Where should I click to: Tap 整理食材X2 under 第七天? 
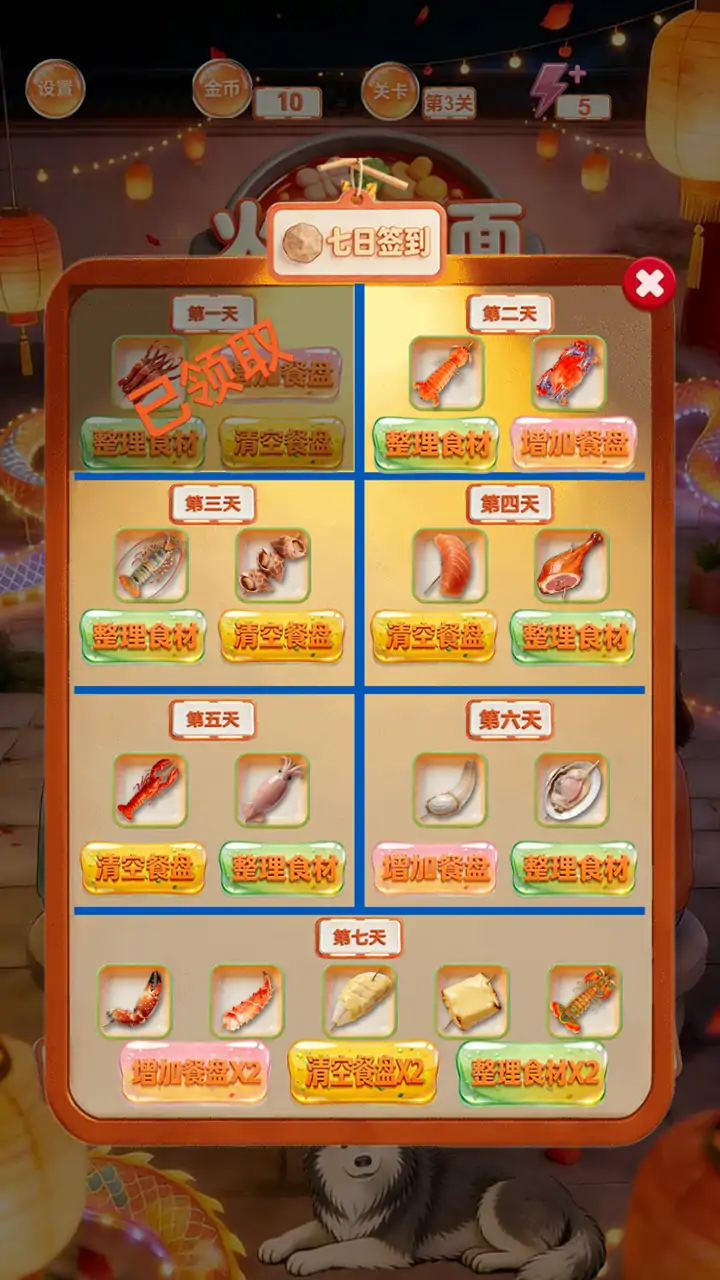point(532,1073)
